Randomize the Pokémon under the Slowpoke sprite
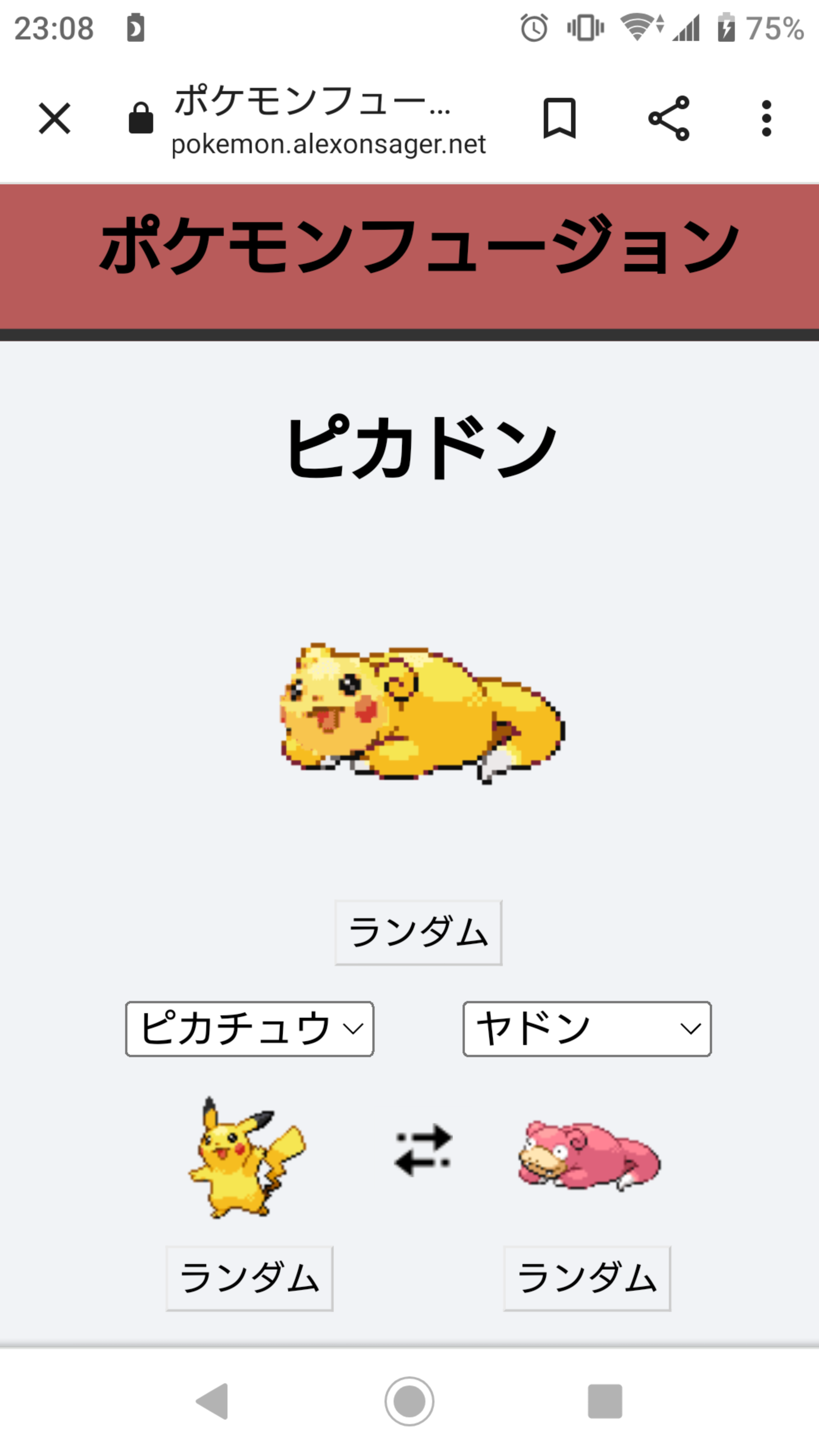The image size is (819, 1456). click(587, 1279)
